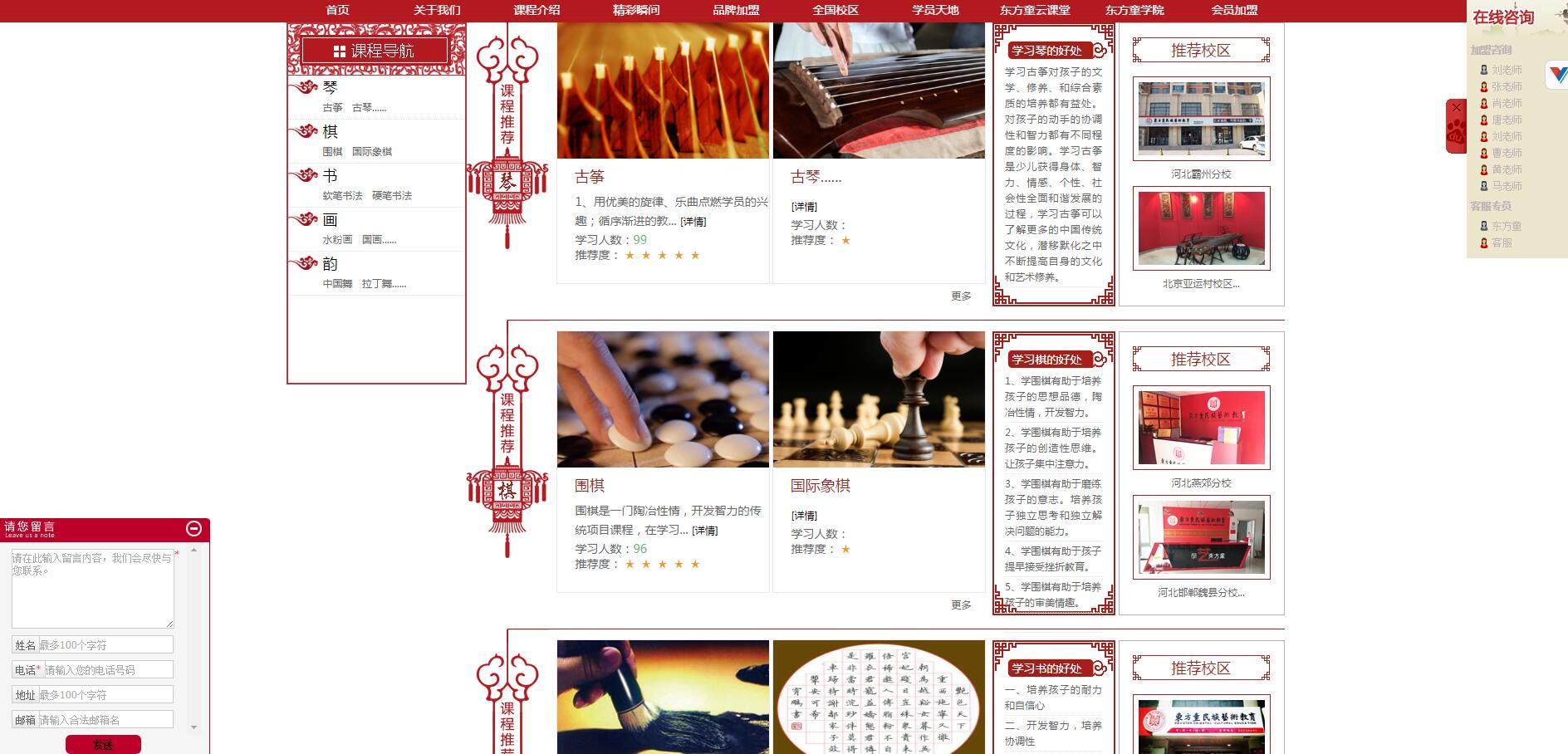The image size is (1568, 754).
Task: Enter the 电话 phone number field
Action: click(x=108, y=670)
